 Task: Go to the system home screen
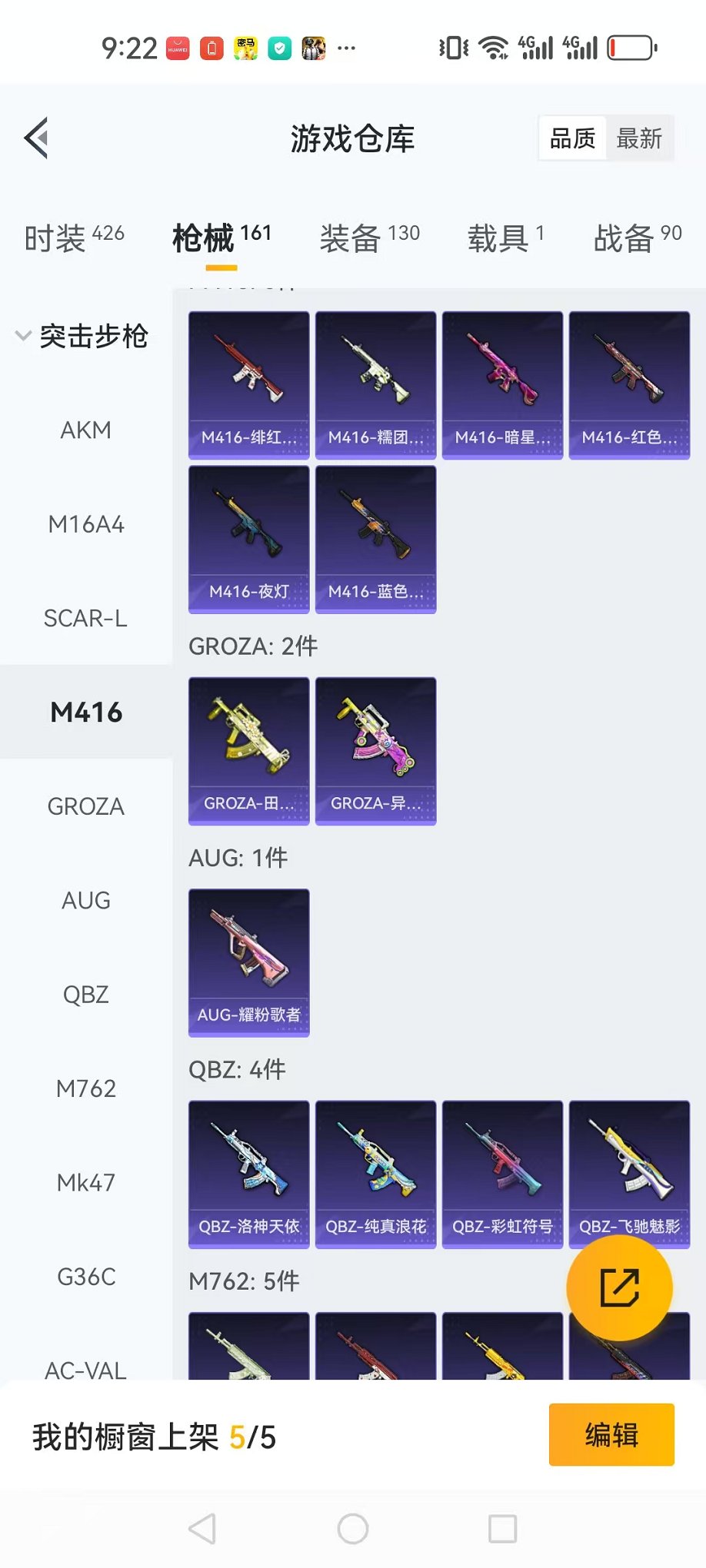(353, 1529)
